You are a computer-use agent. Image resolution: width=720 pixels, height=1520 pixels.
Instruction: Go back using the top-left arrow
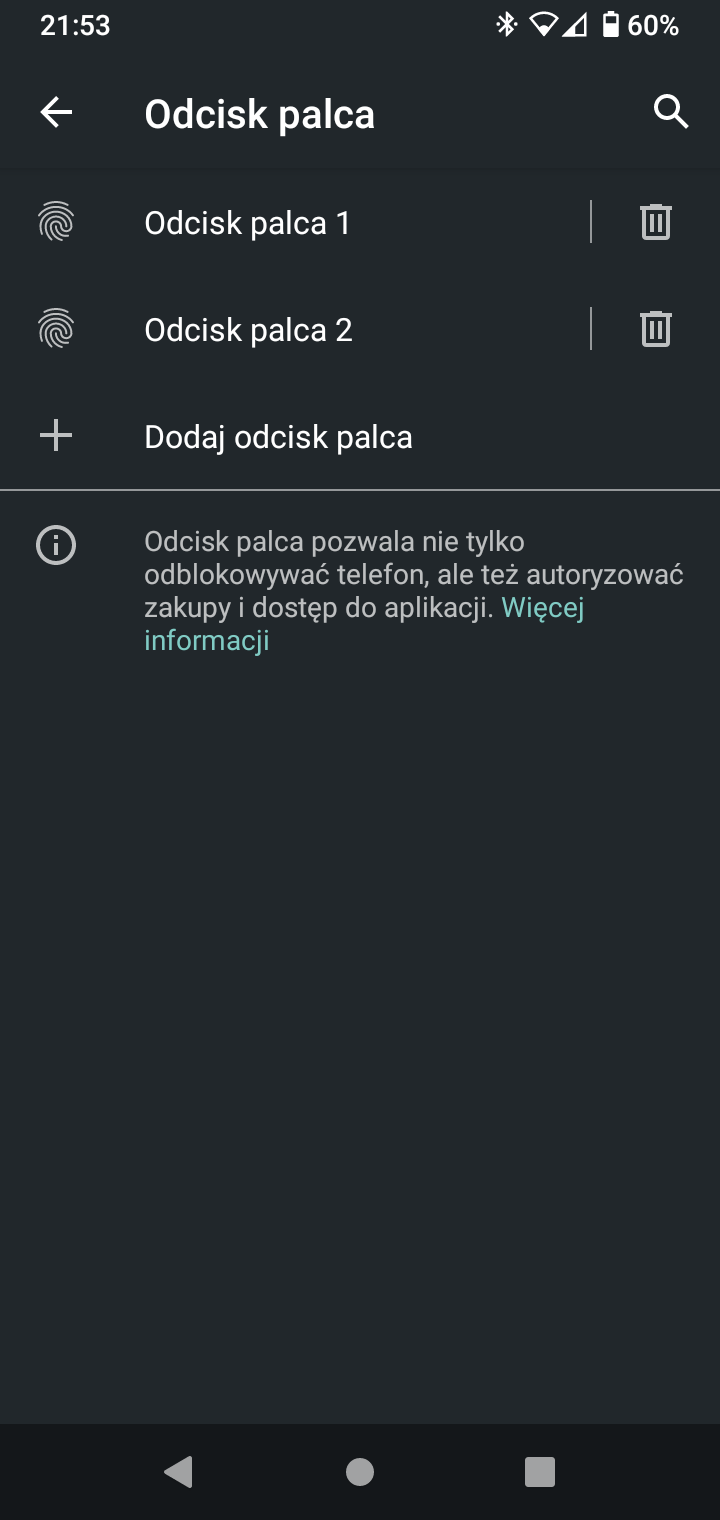point(56,113)
